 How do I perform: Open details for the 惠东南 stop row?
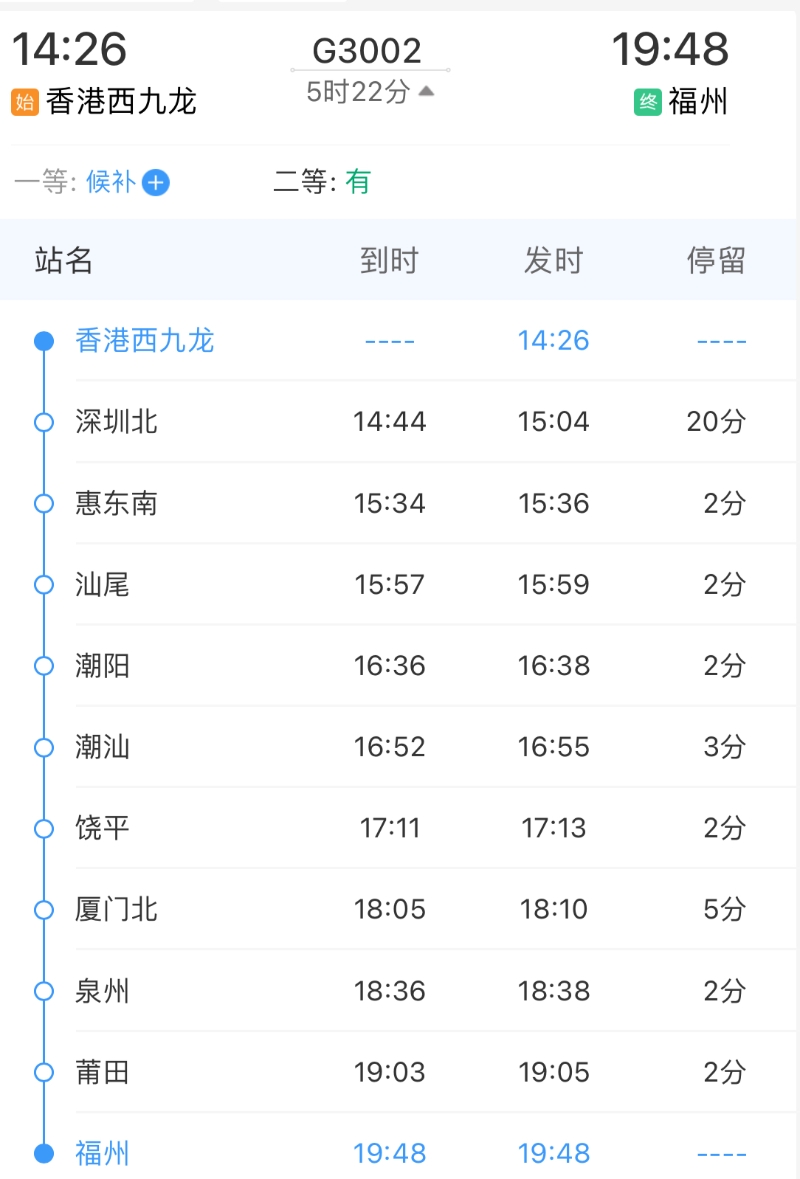[x=400, y=503]
